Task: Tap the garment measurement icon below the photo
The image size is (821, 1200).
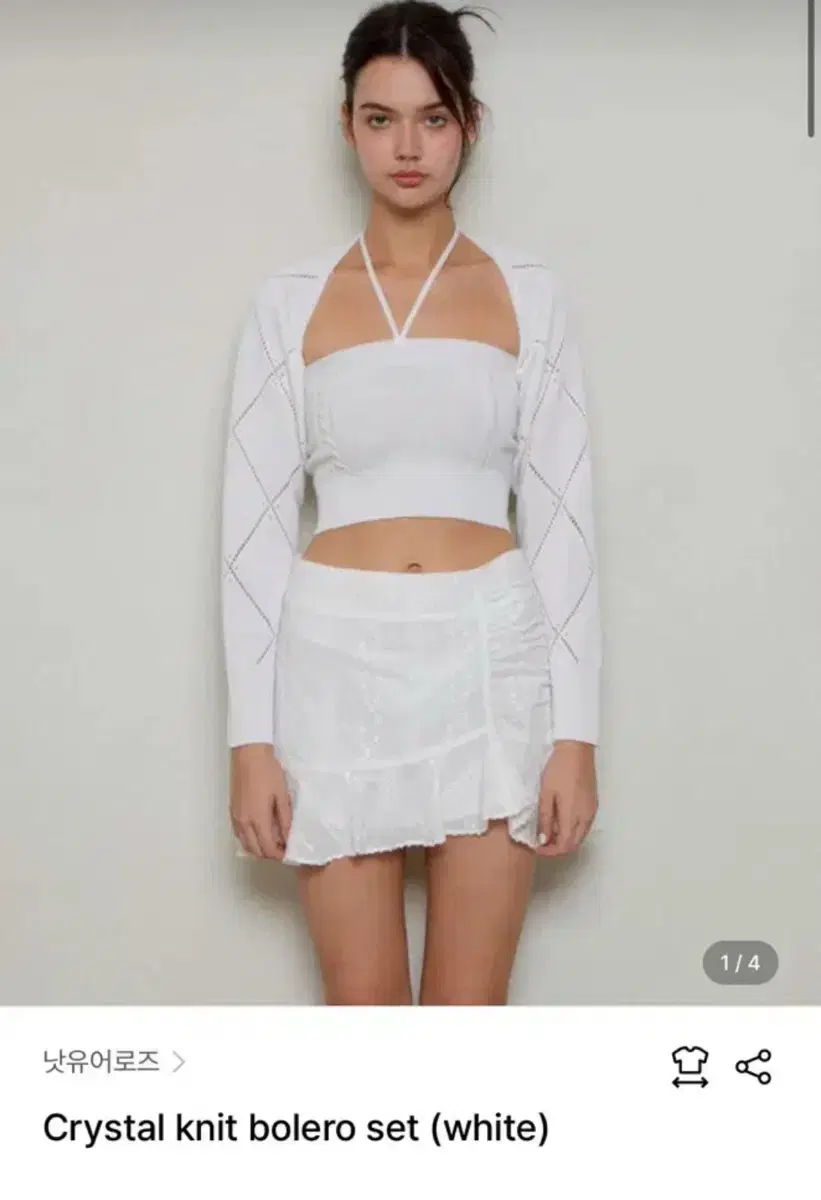Action: [x=690, y=1063]
